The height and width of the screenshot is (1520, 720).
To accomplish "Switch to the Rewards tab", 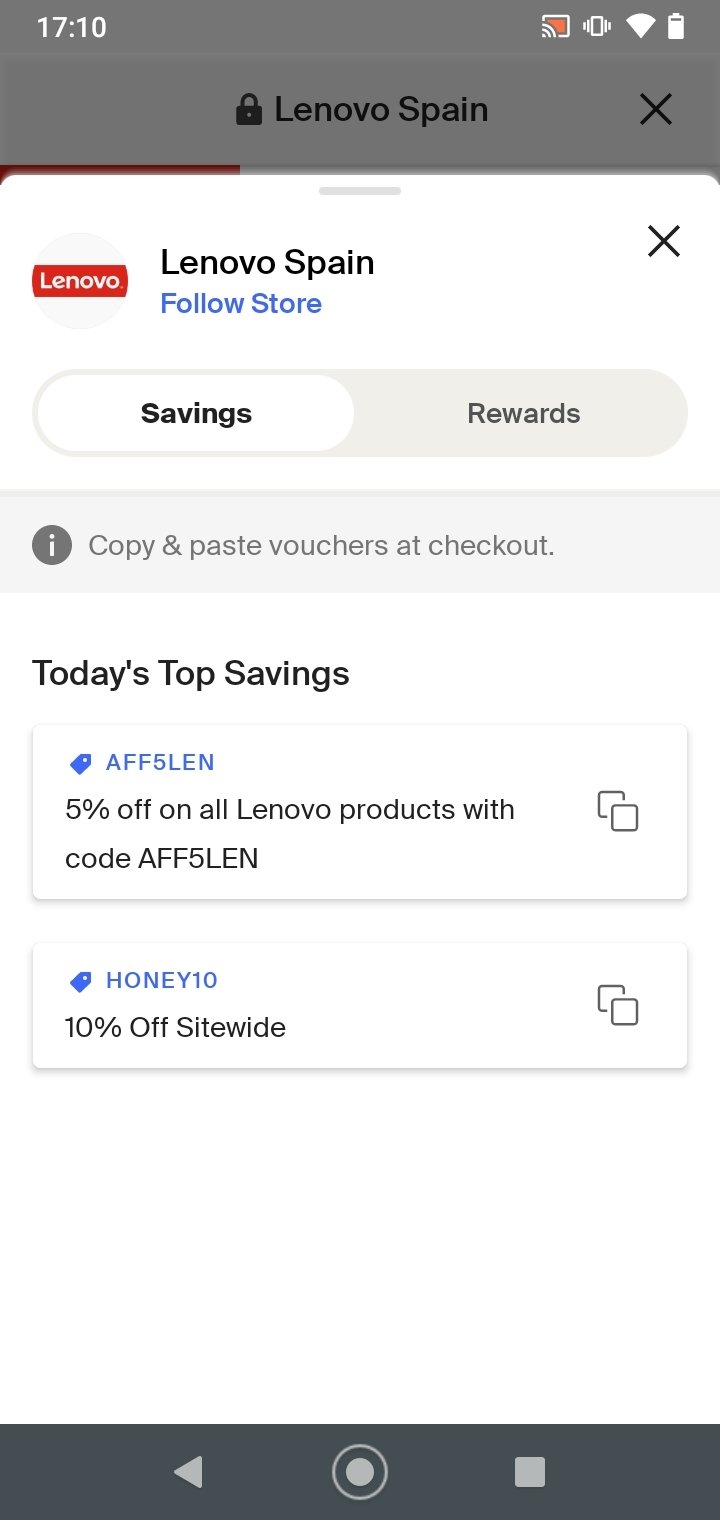I will pyautogui.click(x=523, y=414).
